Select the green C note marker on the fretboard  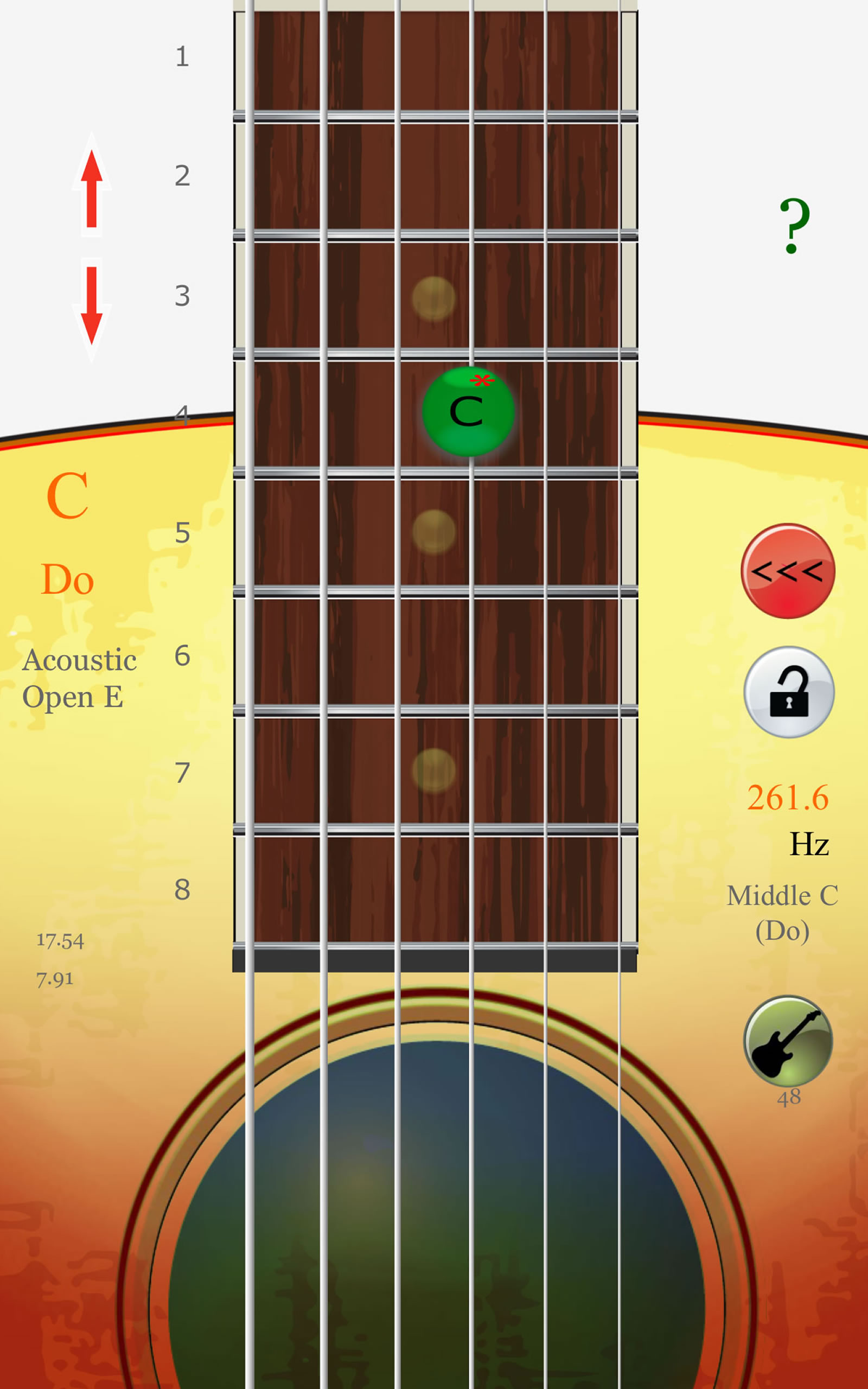click(468, 413)
